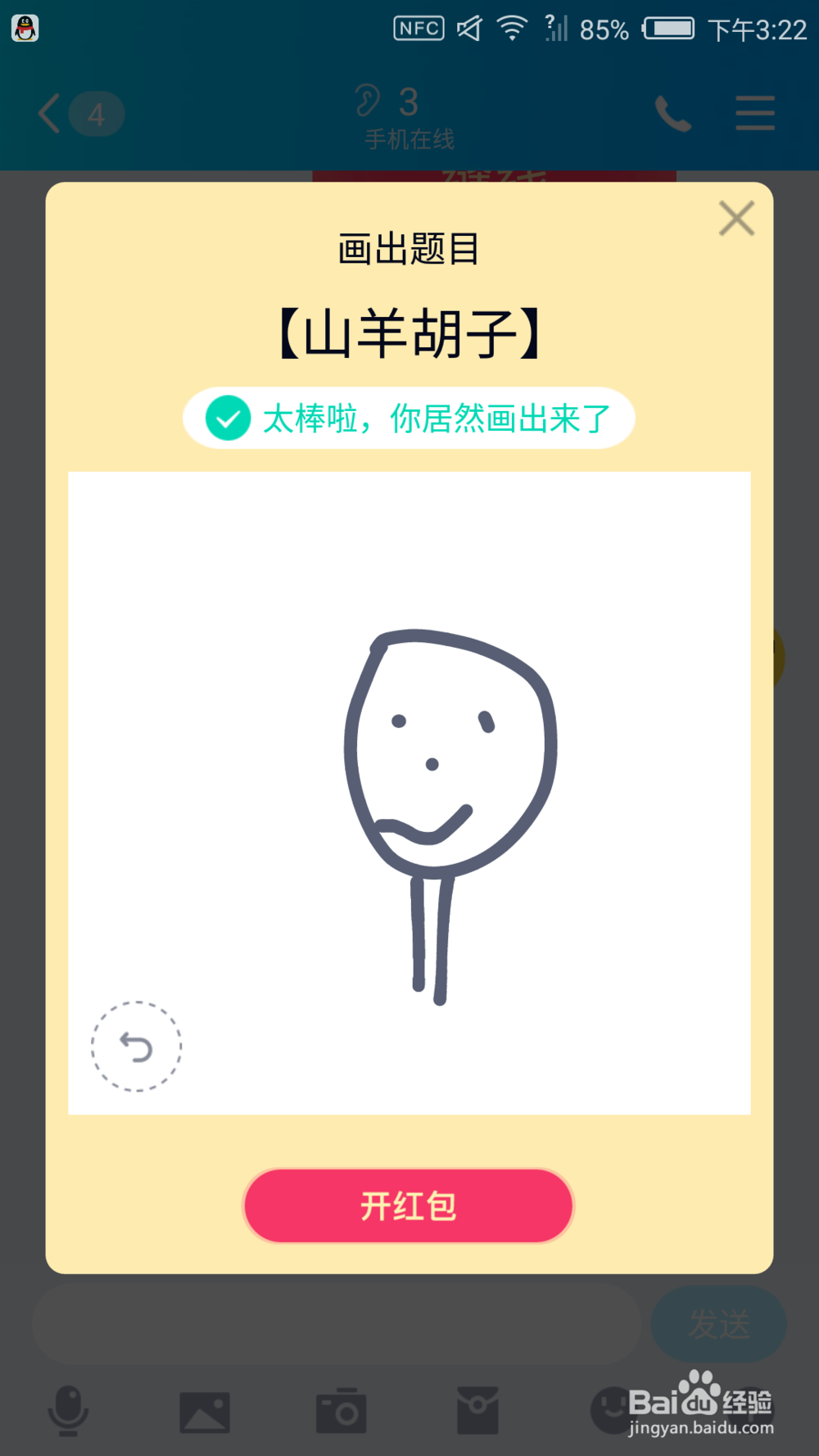819x1456 pixels.
Task: Tap the green checkmark success badge
Action: pyautogui.click(x=227, y=418)
